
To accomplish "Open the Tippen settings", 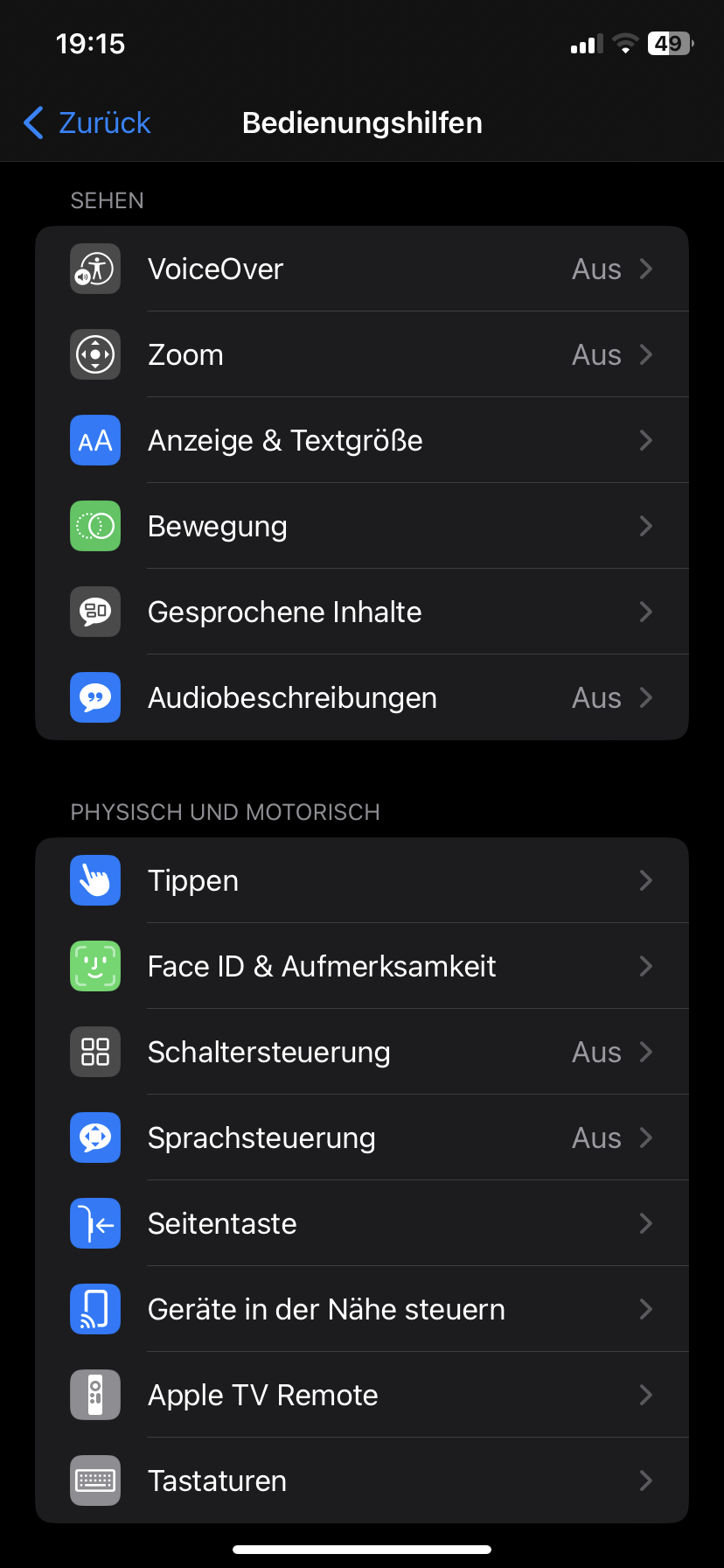I will [362, 881].
